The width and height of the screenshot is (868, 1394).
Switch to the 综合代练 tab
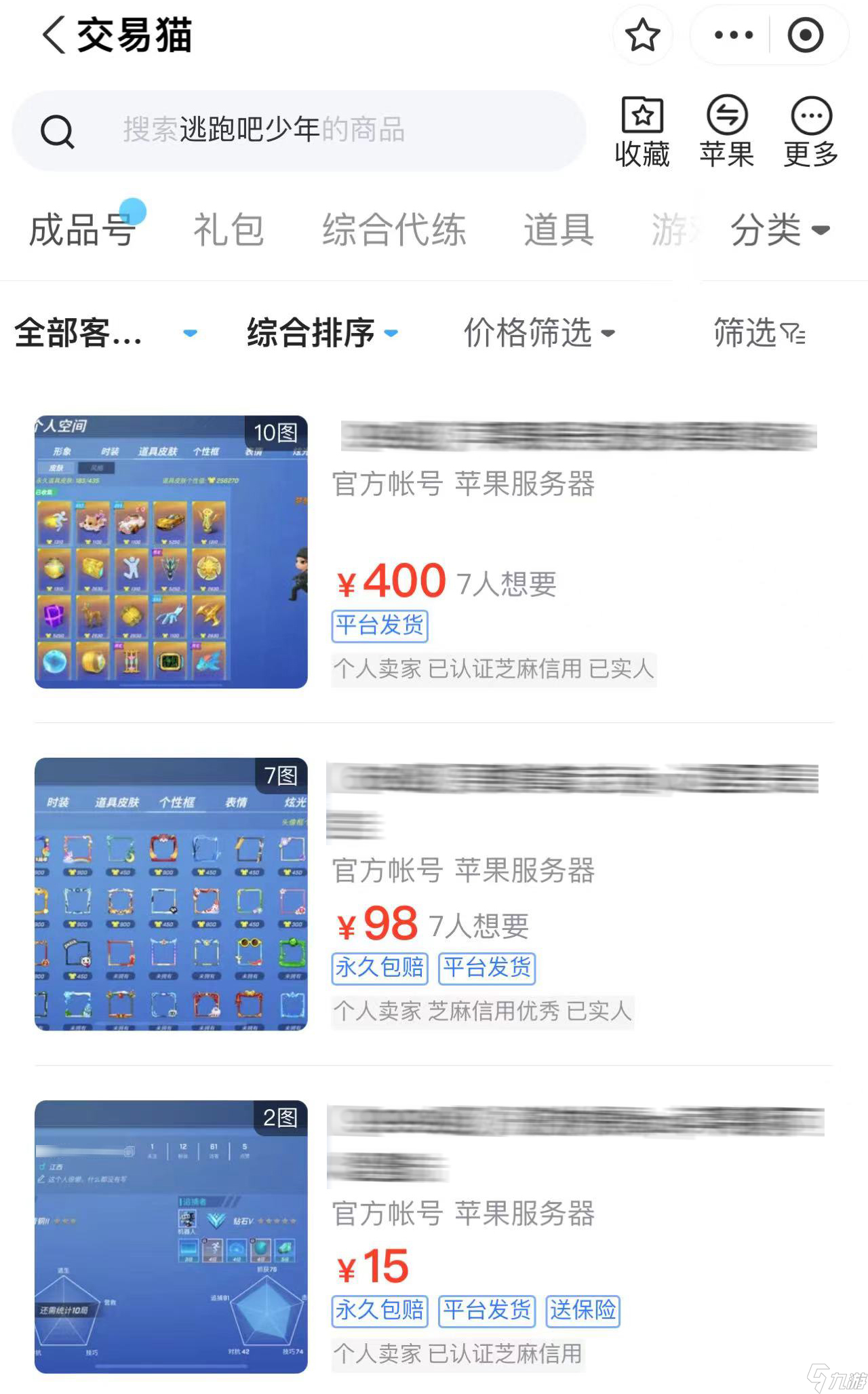click(394, 230)
